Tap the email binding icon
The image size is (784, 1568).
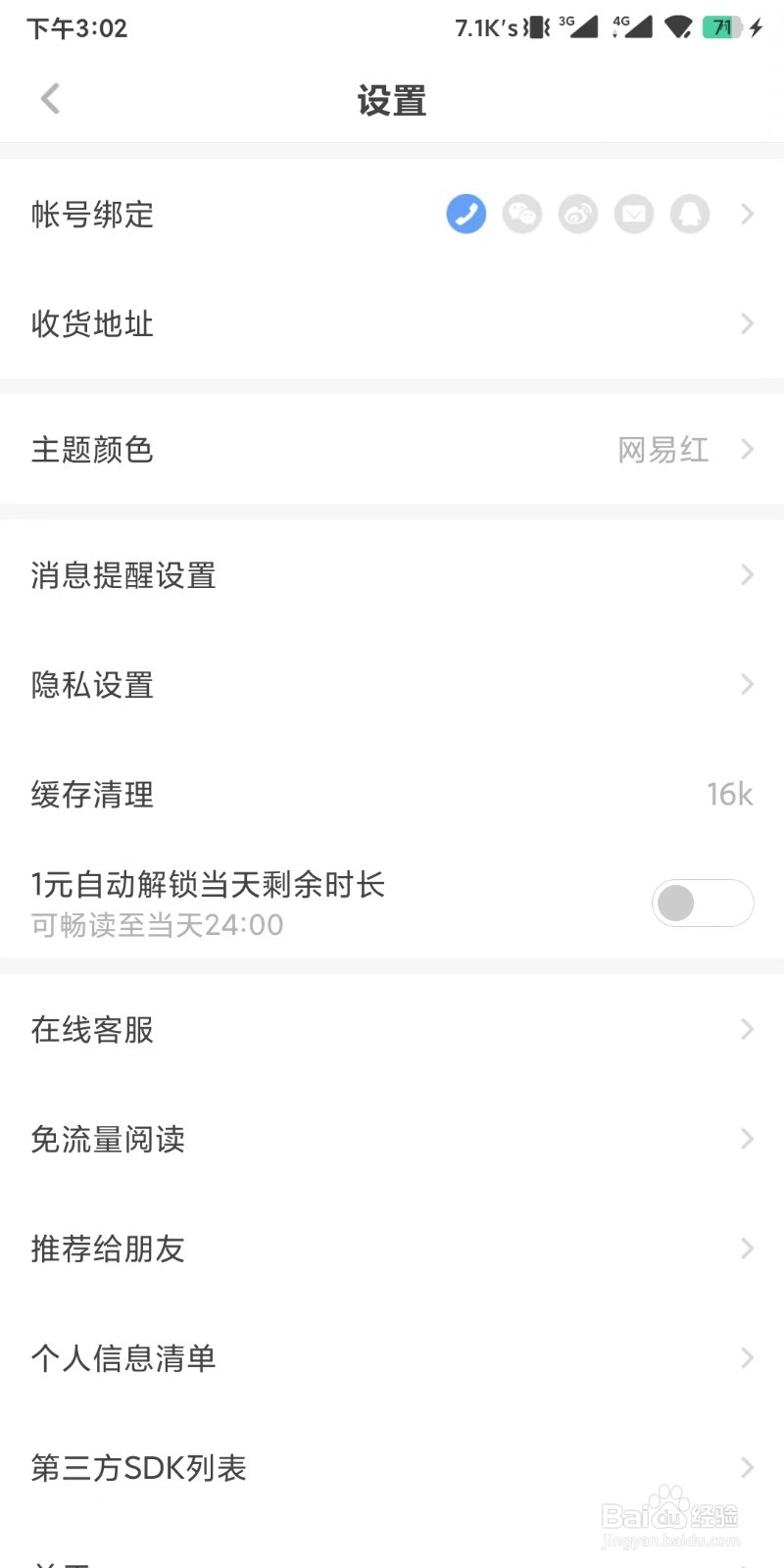[633, 214]
